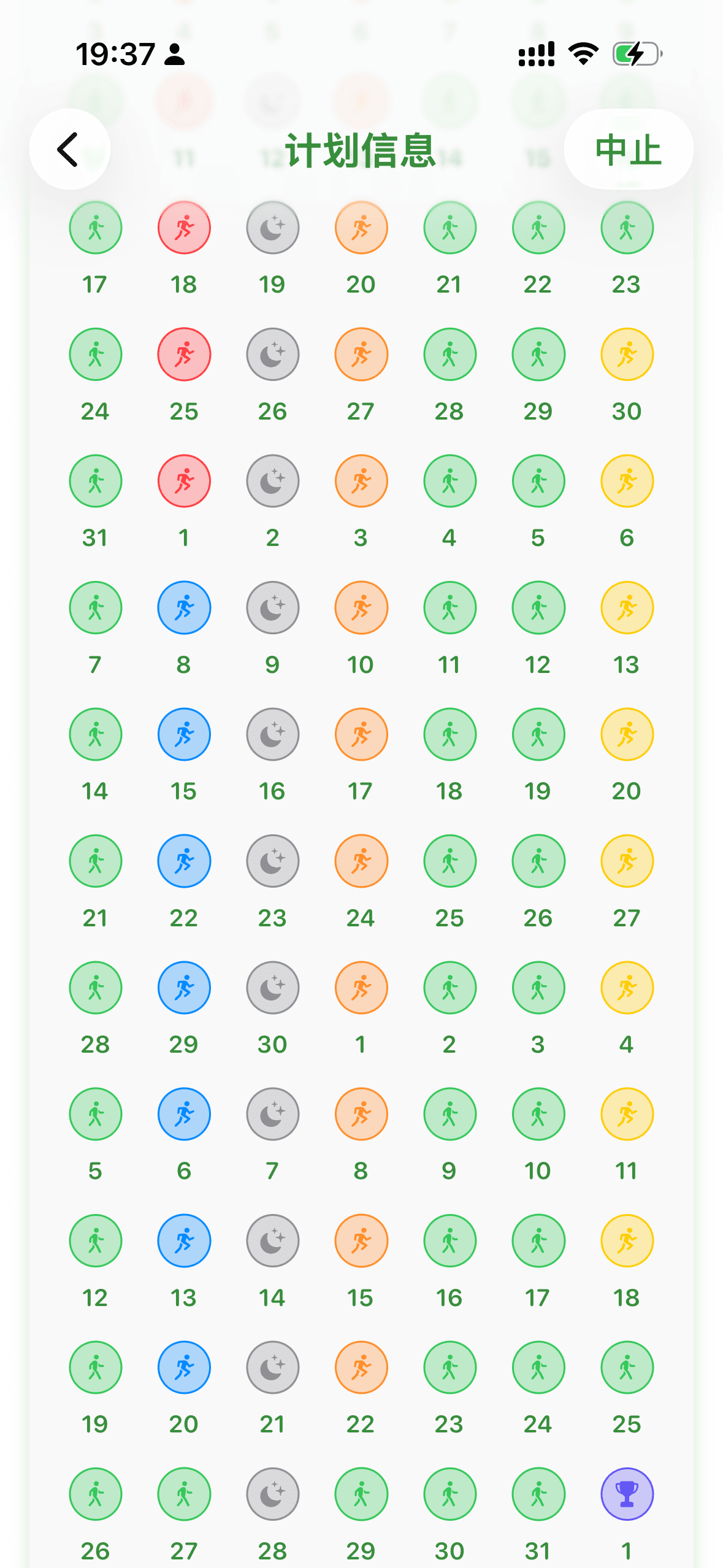Tap the blue run icon above 8

pos(184,608)
